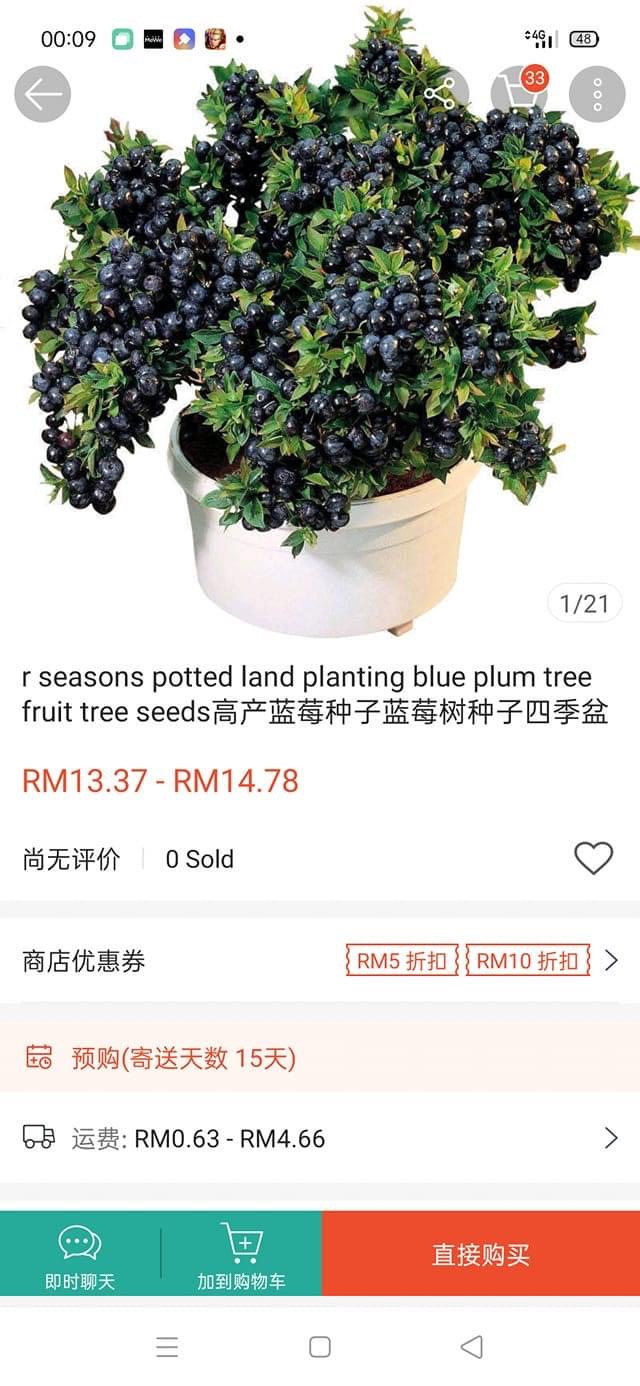
Task: Share this blueberry seeds product
Action: [439, 94]
